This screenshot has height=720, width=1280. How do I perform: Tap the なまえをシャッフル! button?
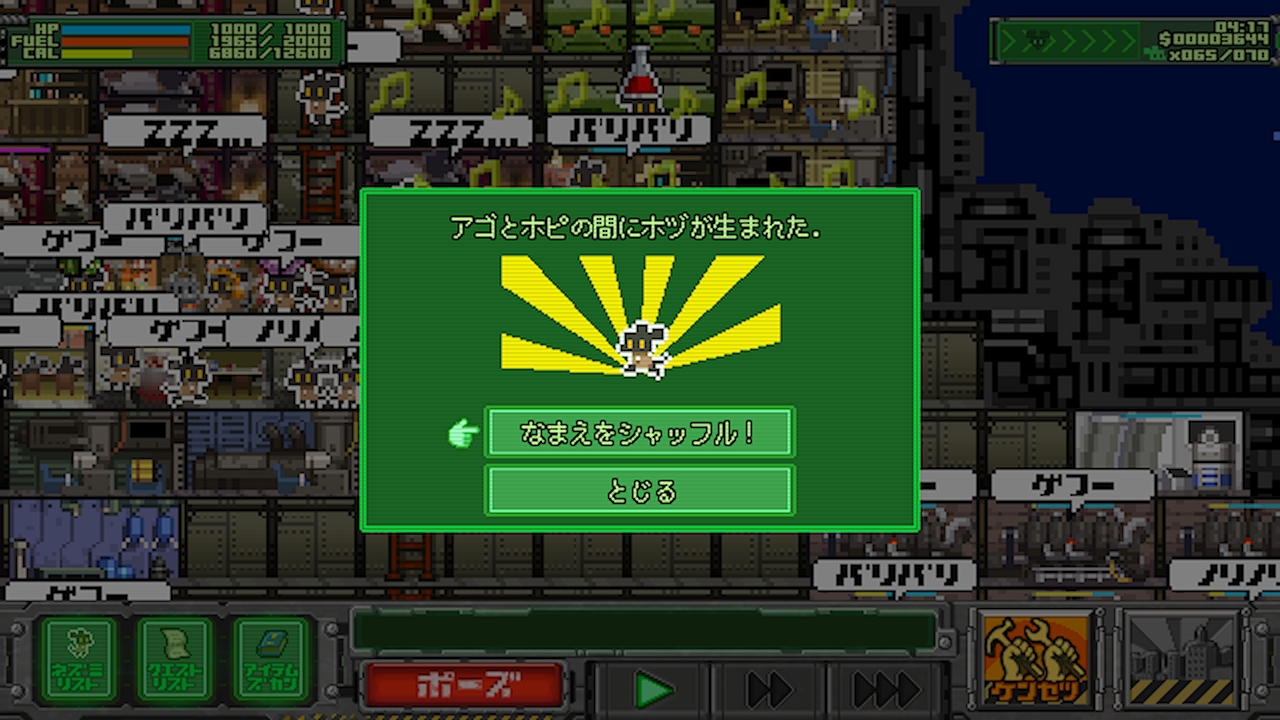click(639, 433)
